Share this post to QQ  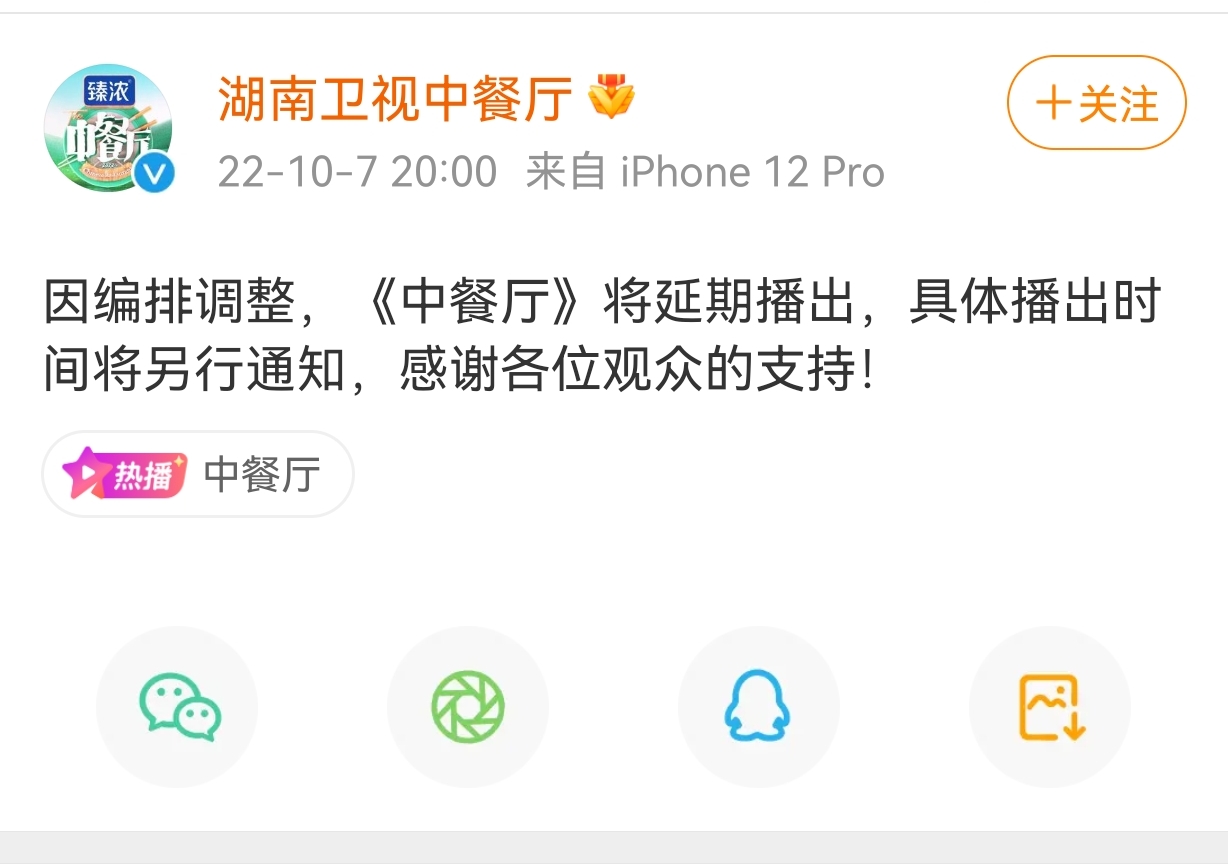click(x=758, y=707)
